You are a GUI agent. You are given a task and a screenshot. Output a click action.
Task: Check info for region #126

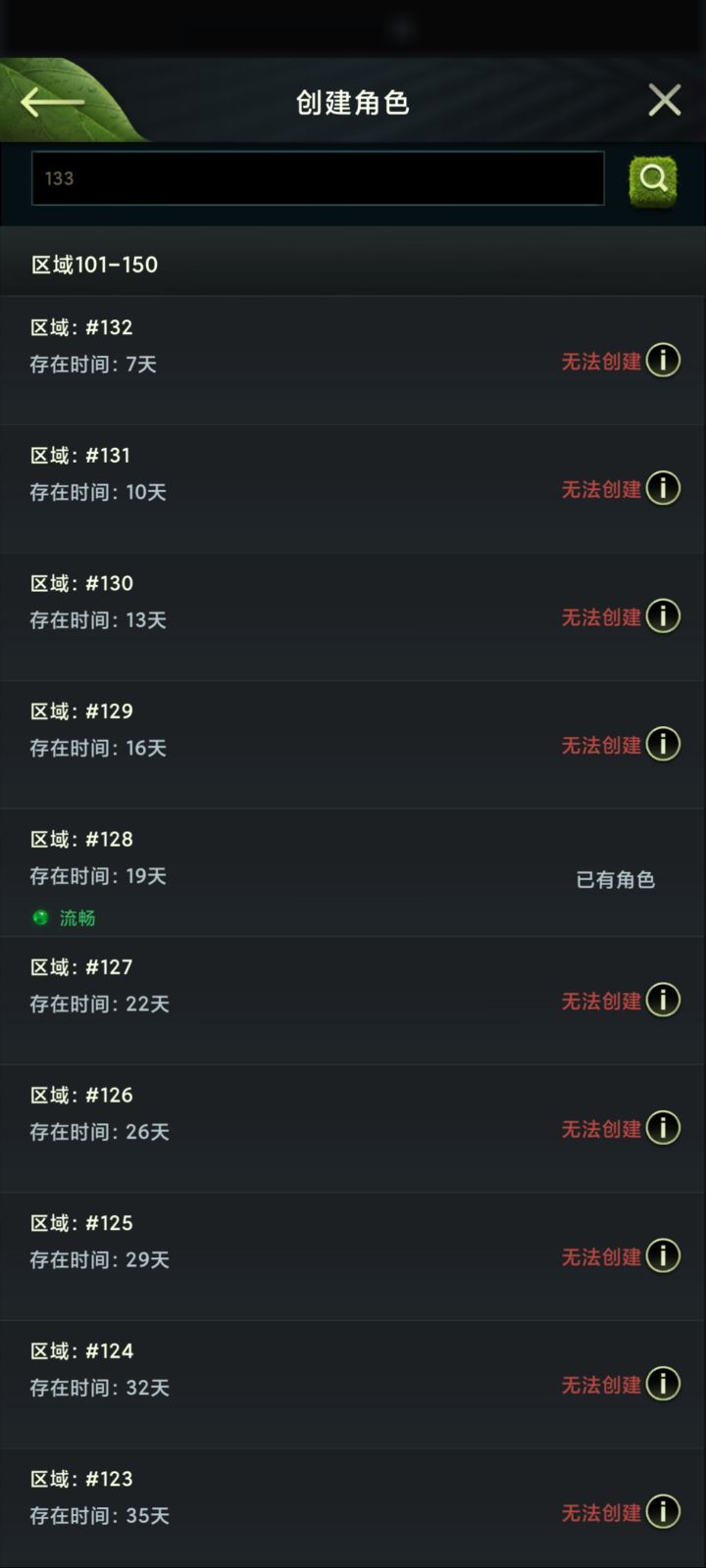pyautogui.click(x=663, y=1128)
